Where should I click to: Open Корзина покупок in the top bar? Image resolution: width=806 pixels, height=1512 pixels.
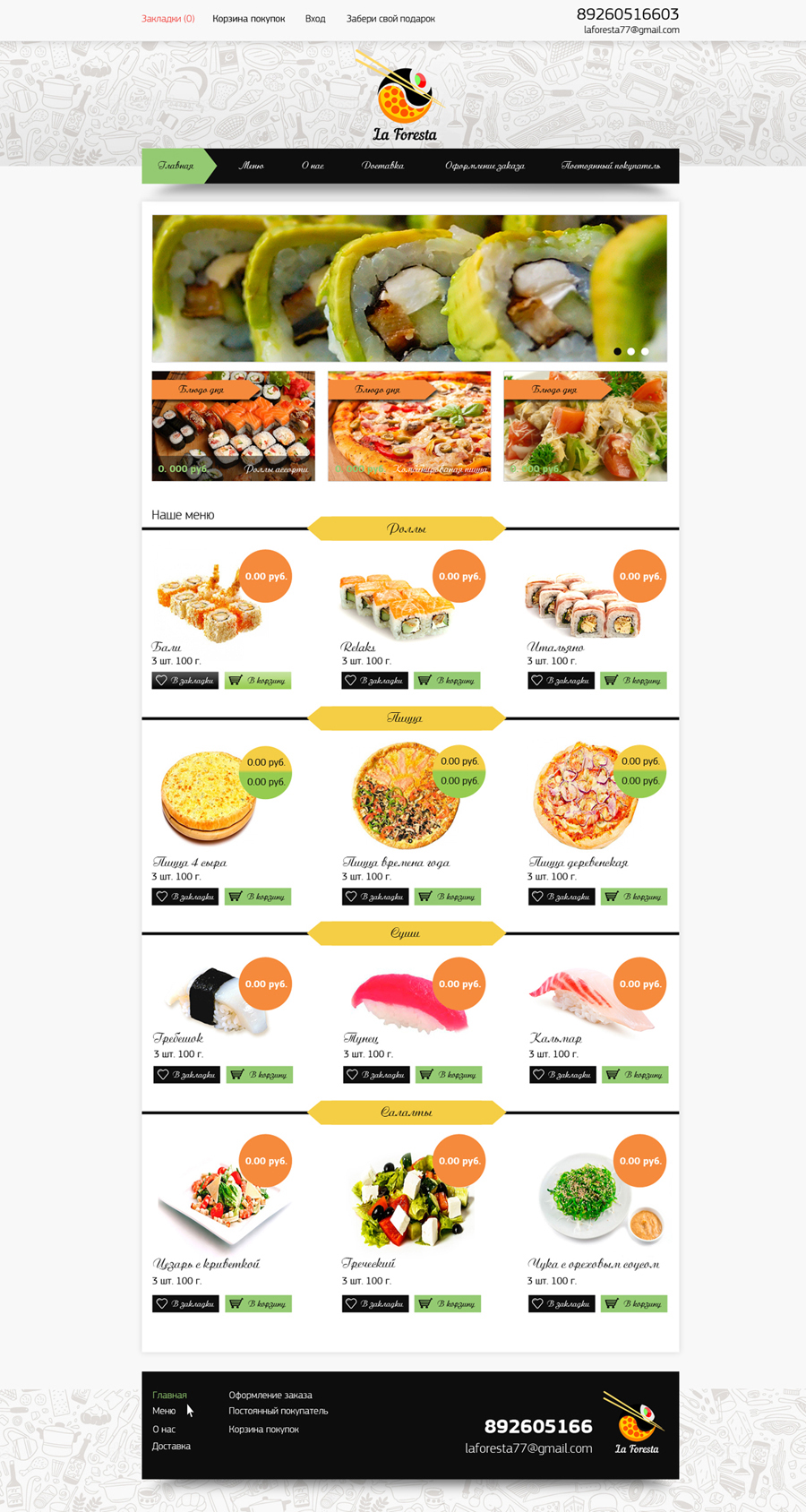248,19
